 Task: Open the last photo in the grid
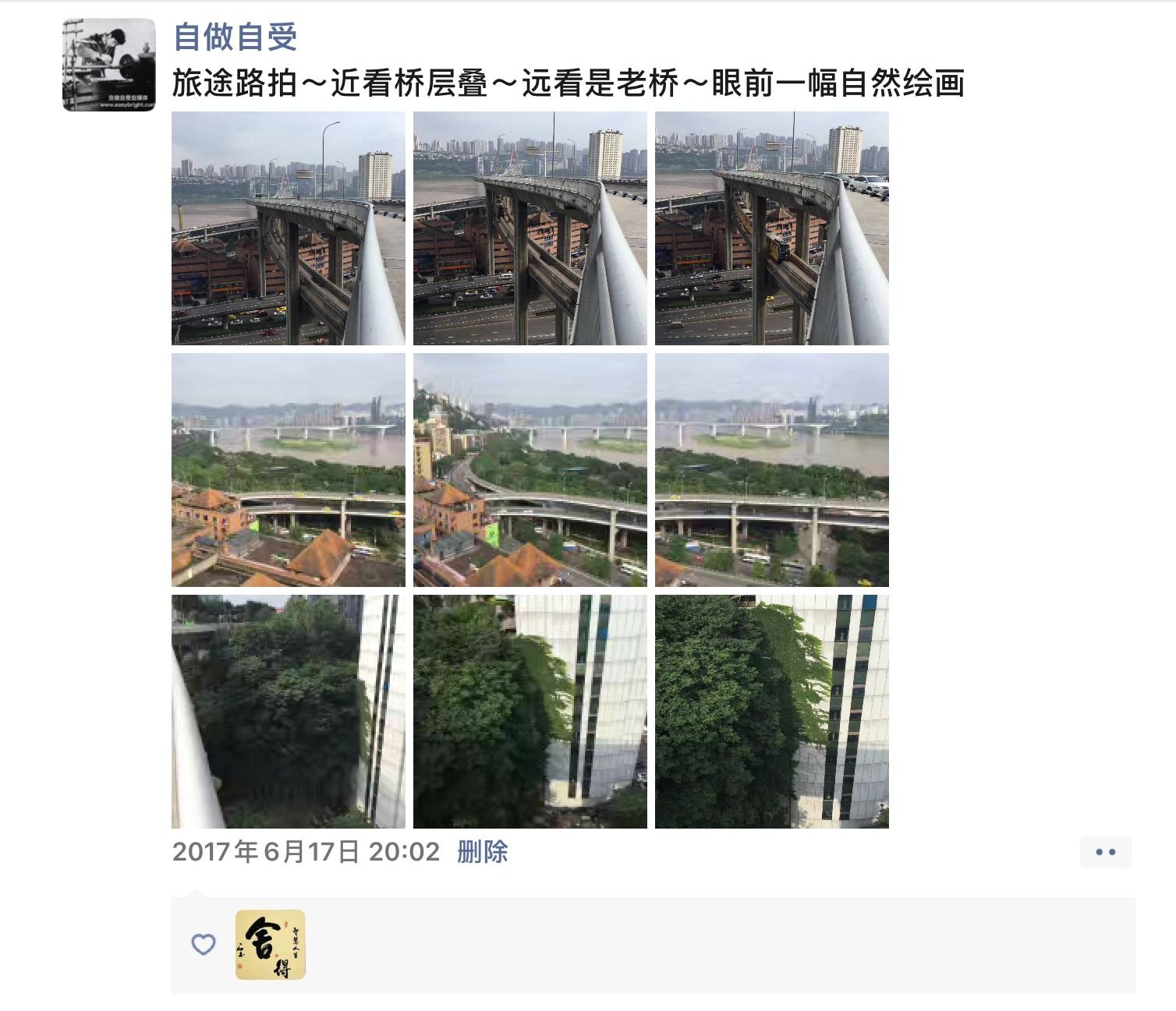click(x=771, y=712)
